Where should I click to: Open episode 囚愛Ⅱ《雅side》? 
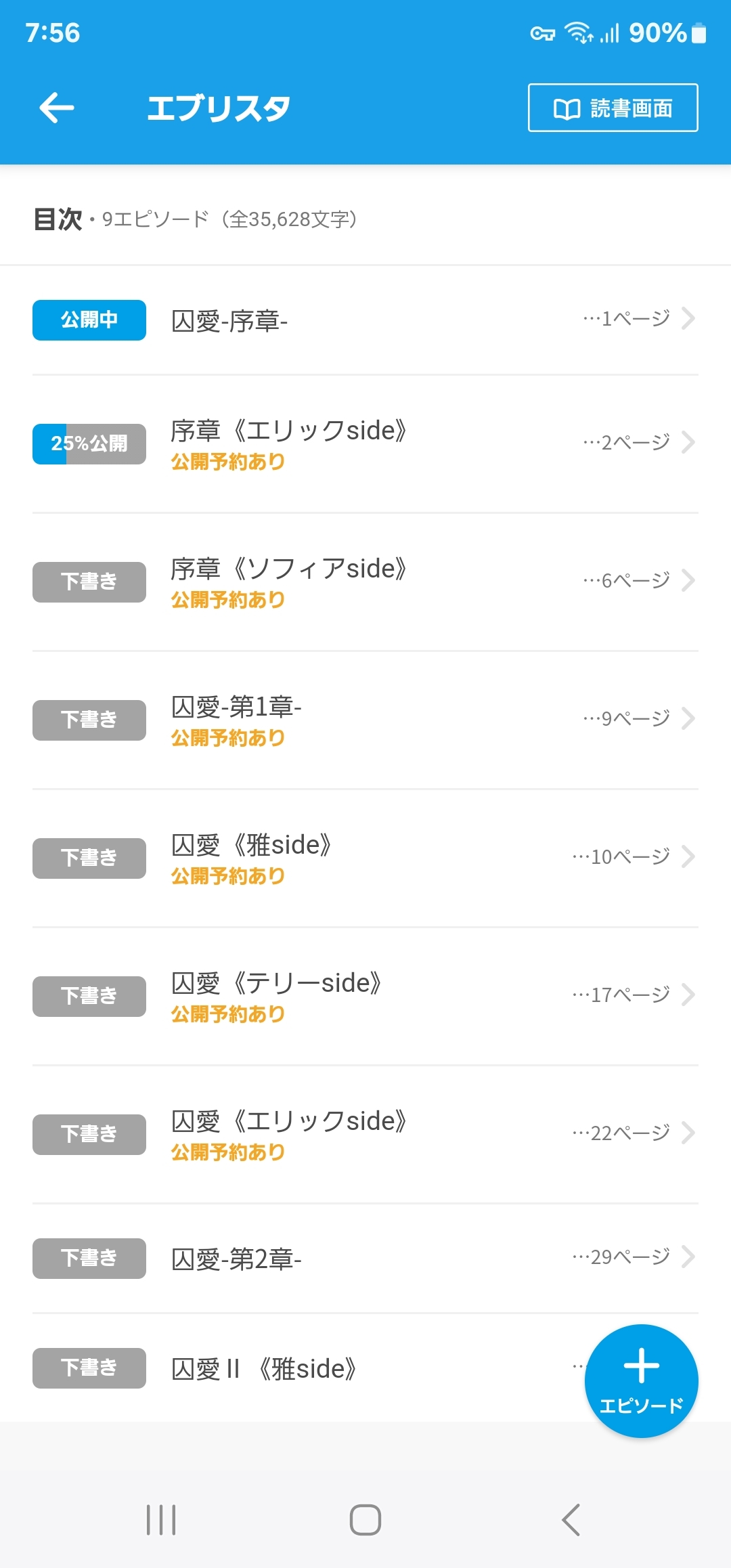305,1369
